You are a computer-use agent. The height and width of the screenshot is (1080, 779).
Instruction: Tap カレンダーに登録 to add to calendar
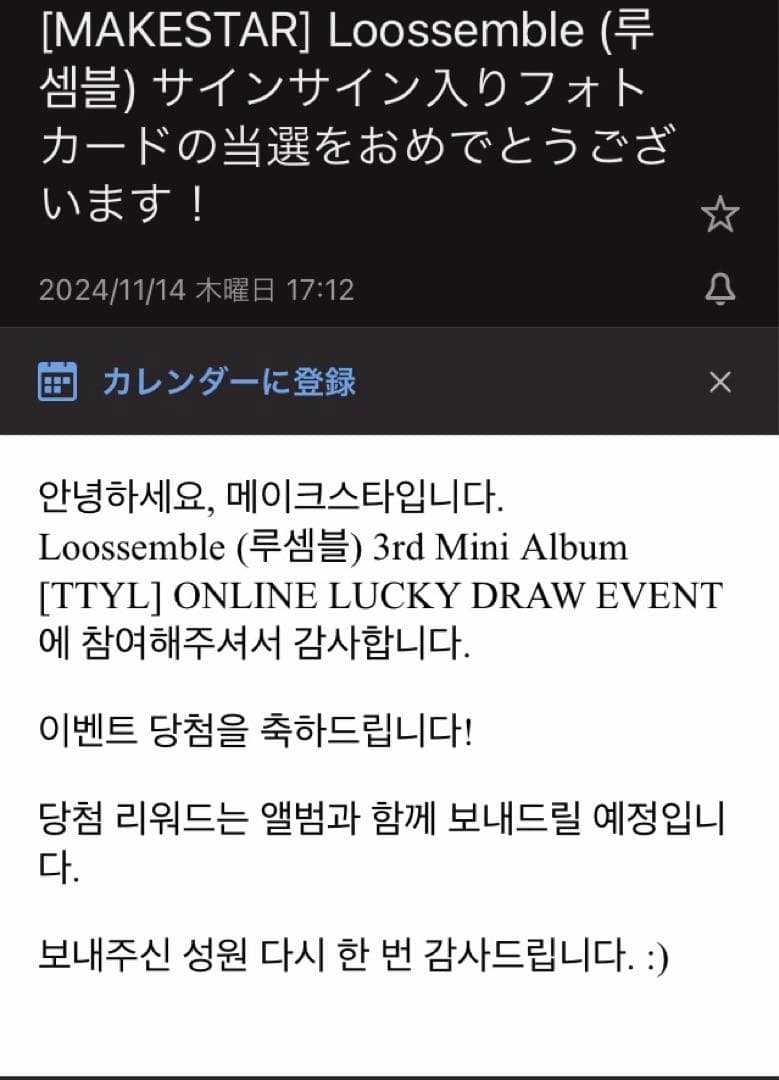(x=228, y=382)
